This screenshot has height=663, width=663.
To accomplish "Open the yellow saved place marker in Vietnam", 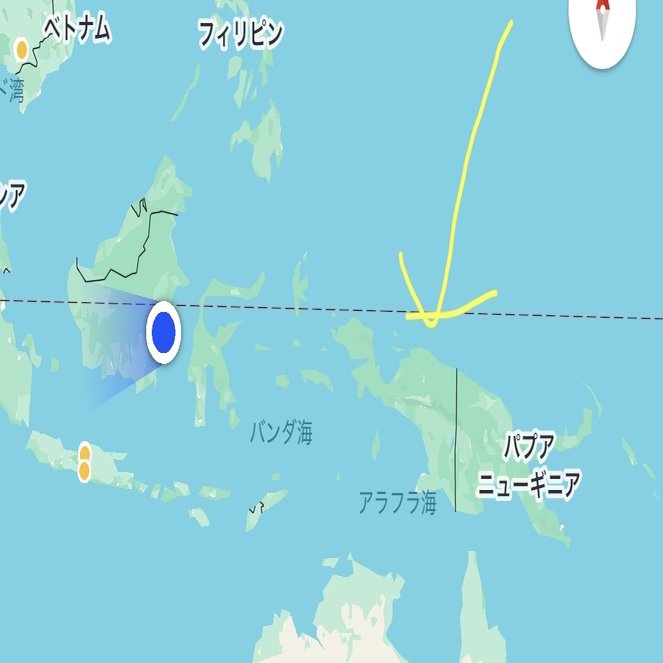I will (x=21, y=49).
